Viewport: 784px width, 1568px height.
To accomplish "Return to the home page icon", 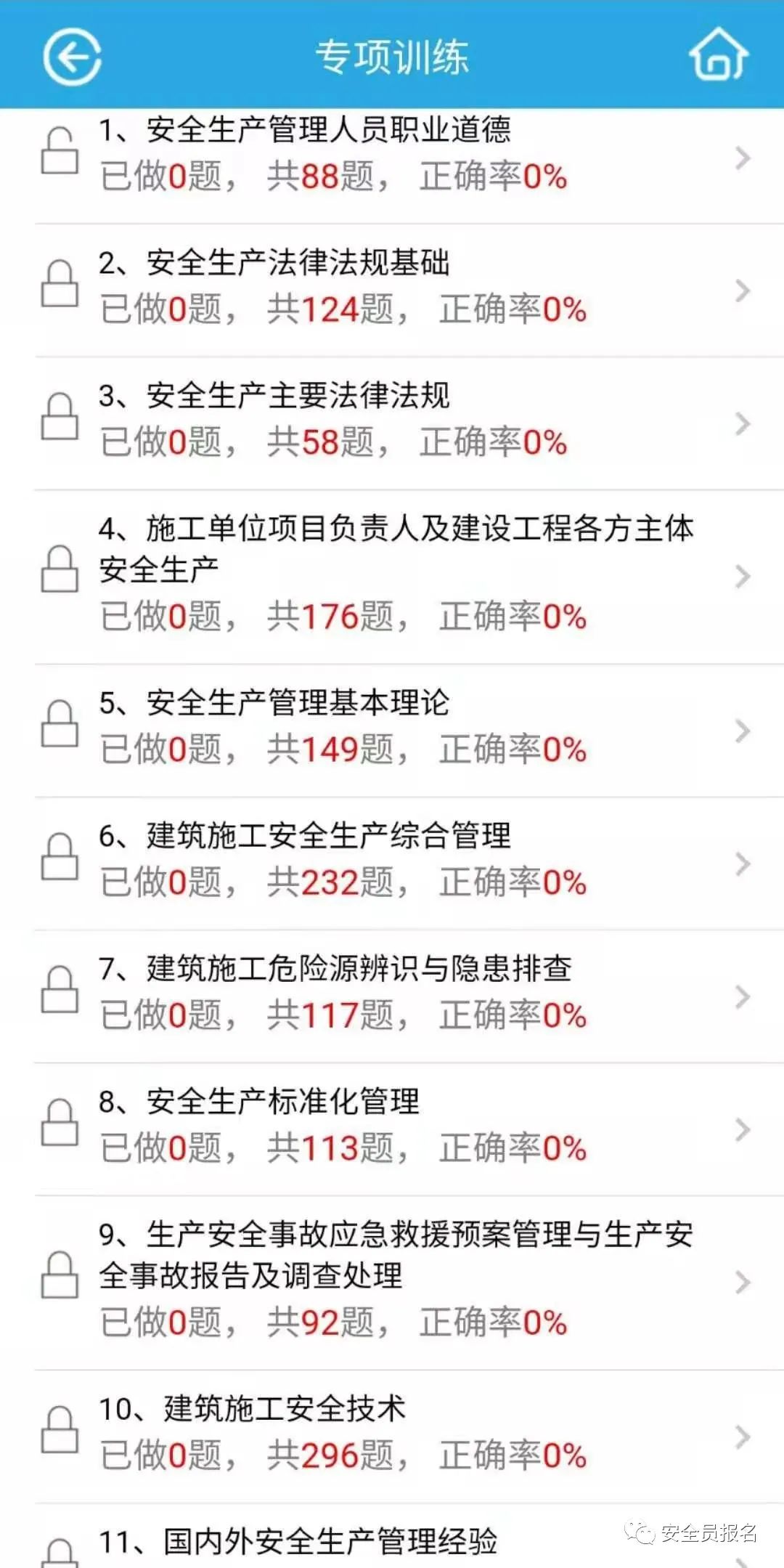I will [x=718, y=54].
